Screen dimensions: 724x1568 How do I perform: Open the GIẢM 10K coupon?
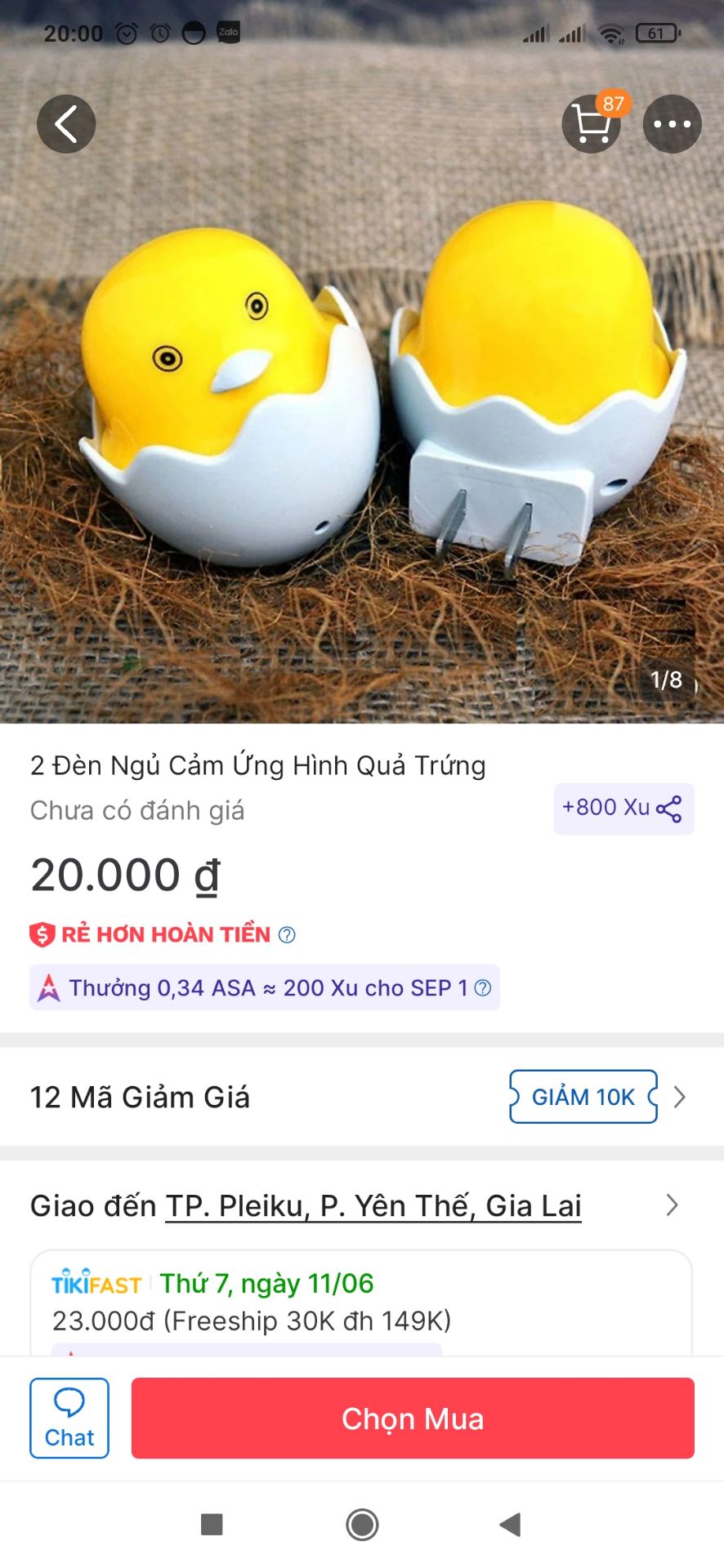point(583,1097)
